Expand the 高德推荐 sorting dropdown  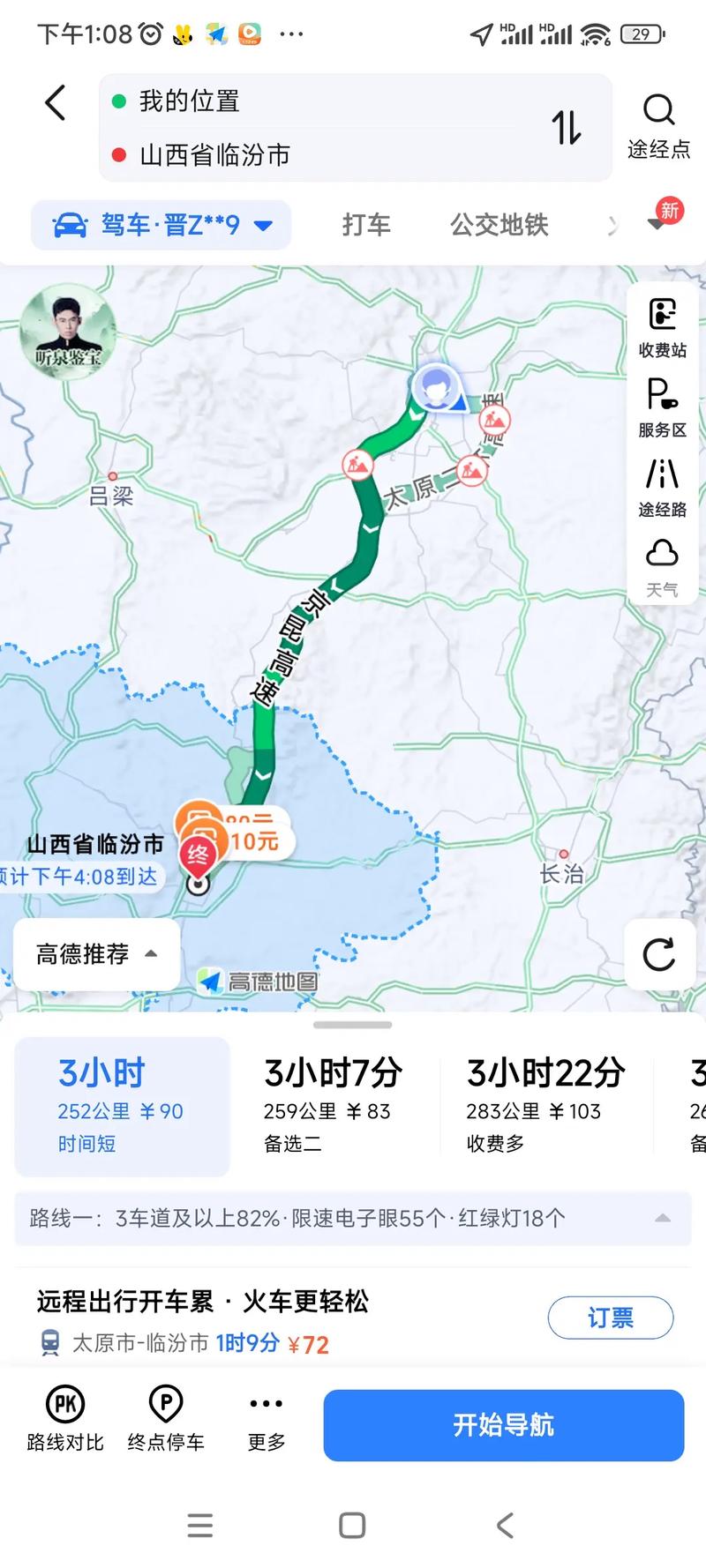(95, 954)
